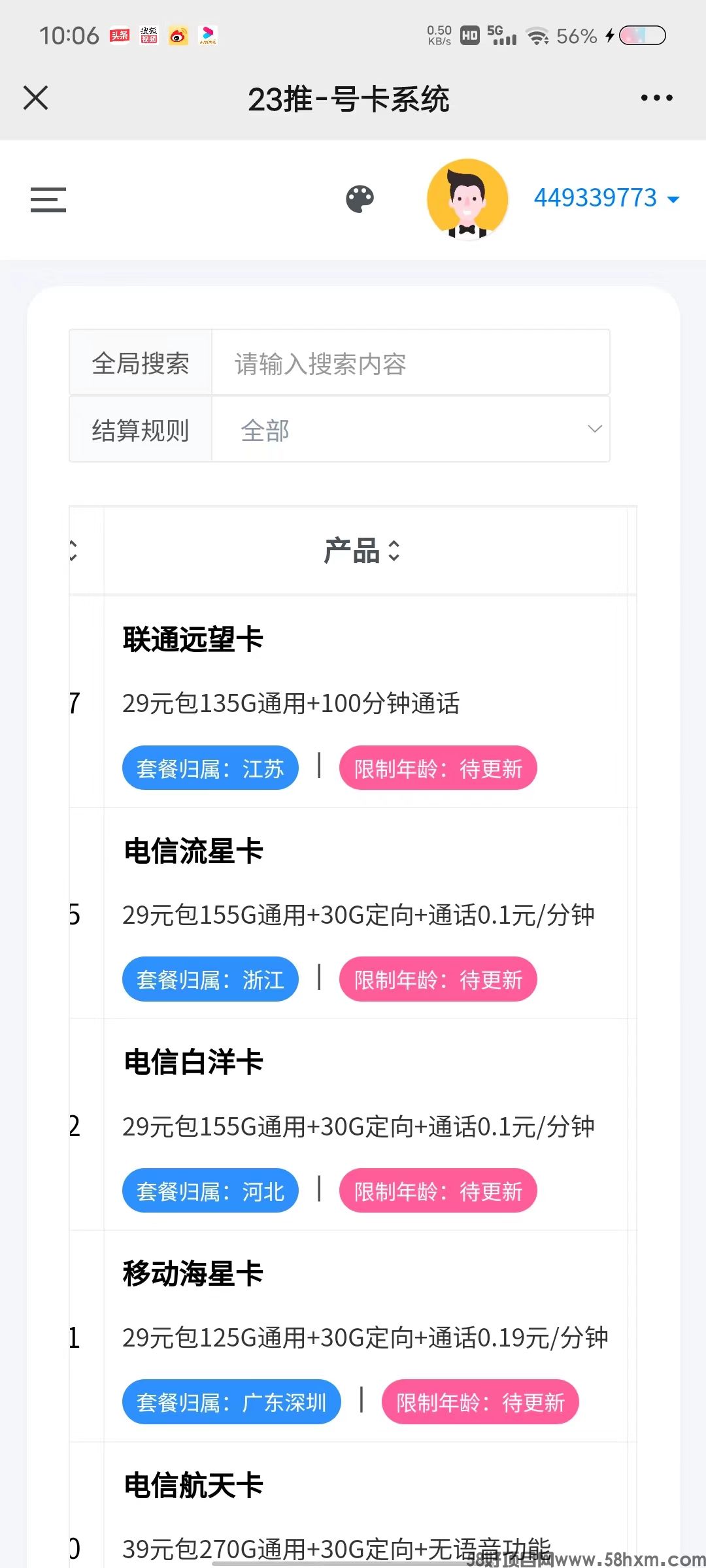The width and height of the screenshot is (706, 1568).
Task: Open the three-dot overflow menu
Action: (656, 98)
